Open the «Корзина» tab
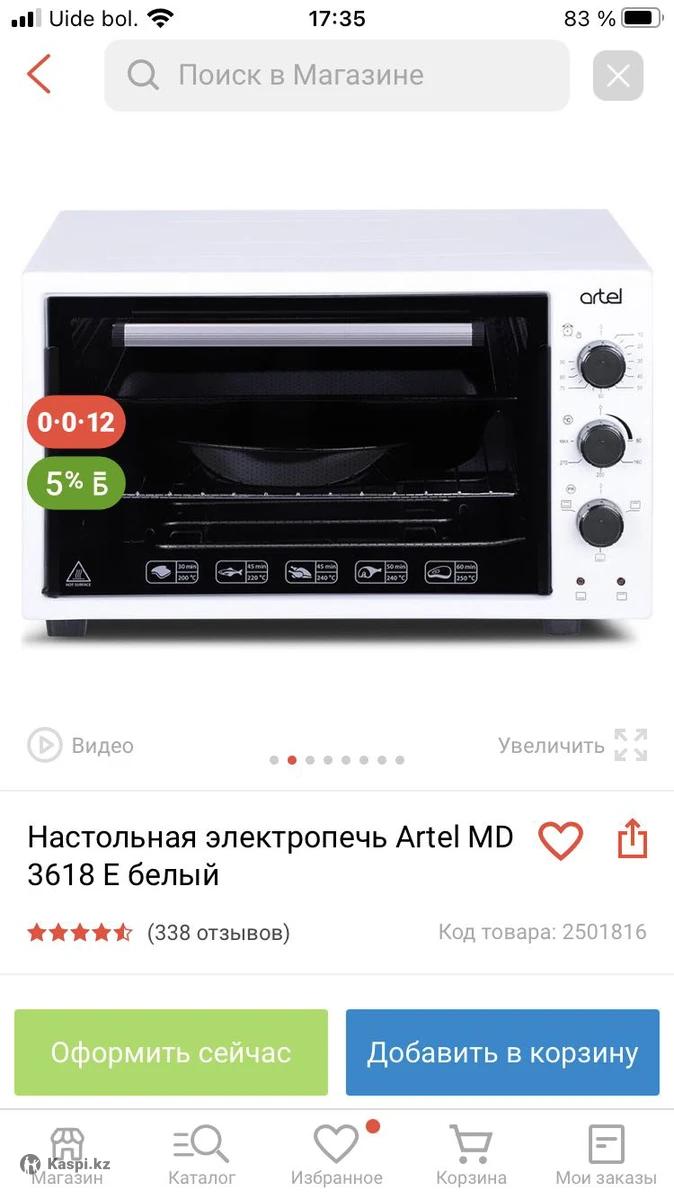The width and height of the screenshot is (674, 1200). (471, 1155)
